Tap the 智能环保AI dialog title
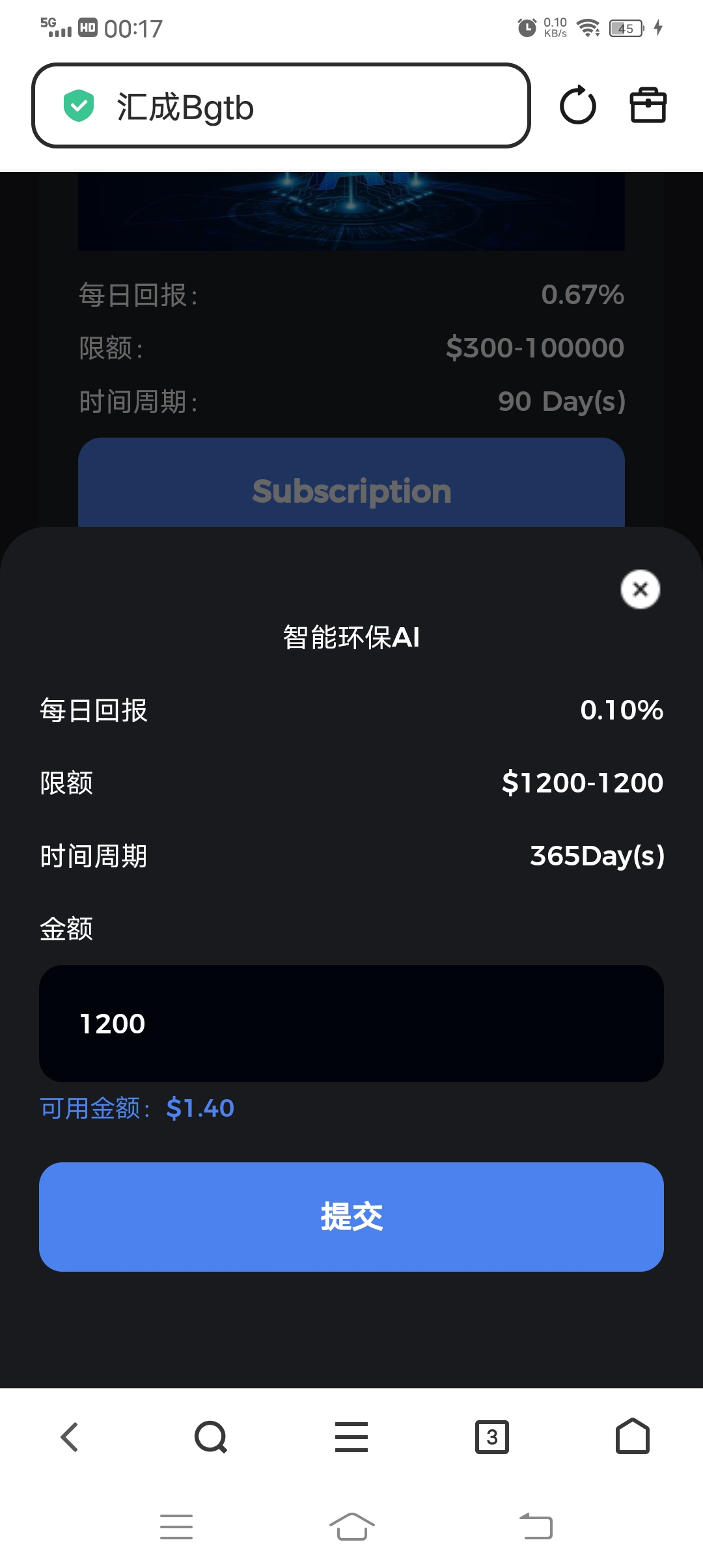Screen dimensions: 703x1568 pos(351,637)
